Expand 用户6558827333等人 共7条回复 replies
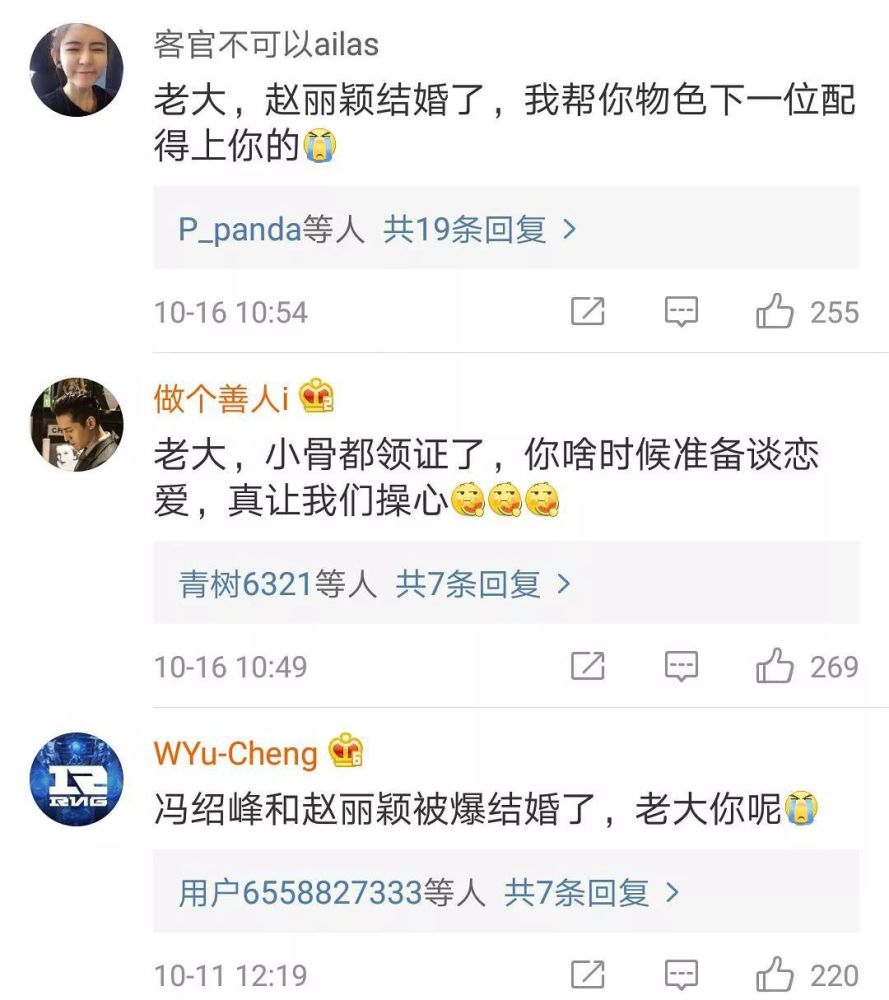The image size is (889, 1000). coord(429,892)
